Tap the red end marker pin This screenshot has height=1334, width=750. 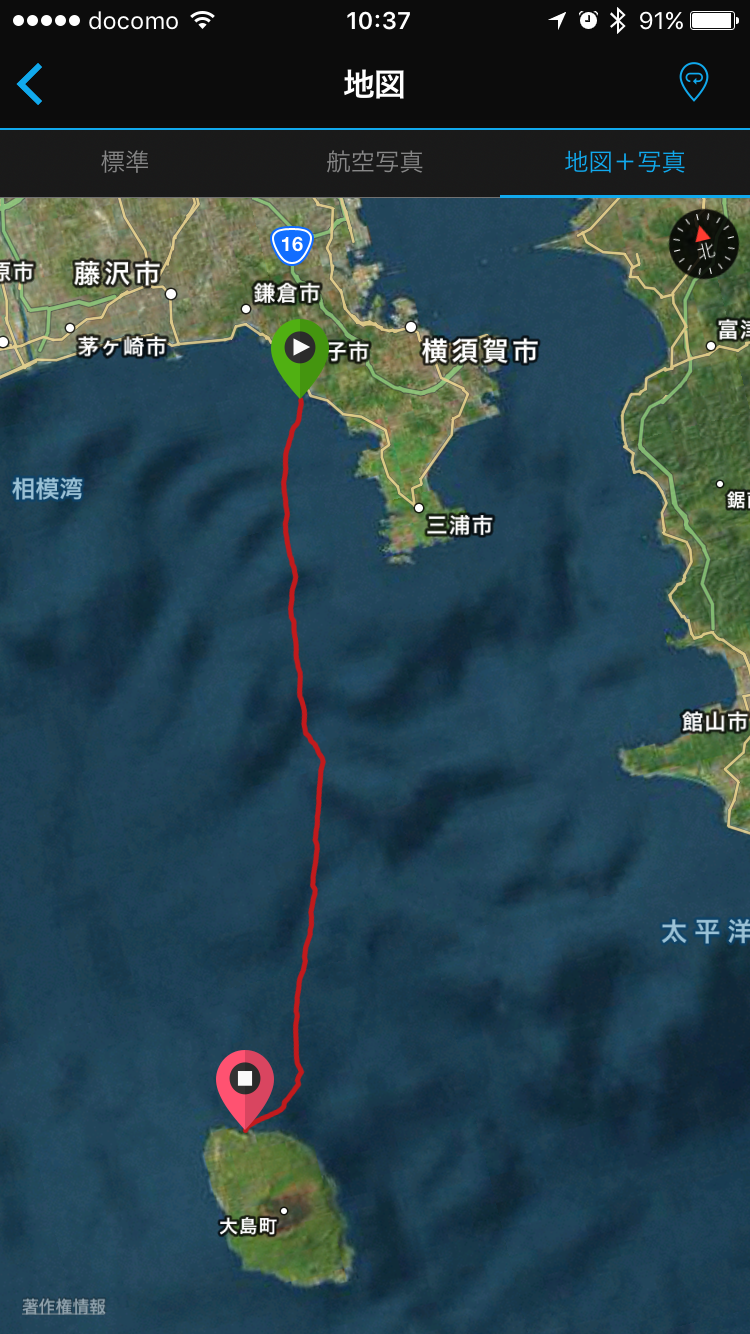[x=245, y=1084]
